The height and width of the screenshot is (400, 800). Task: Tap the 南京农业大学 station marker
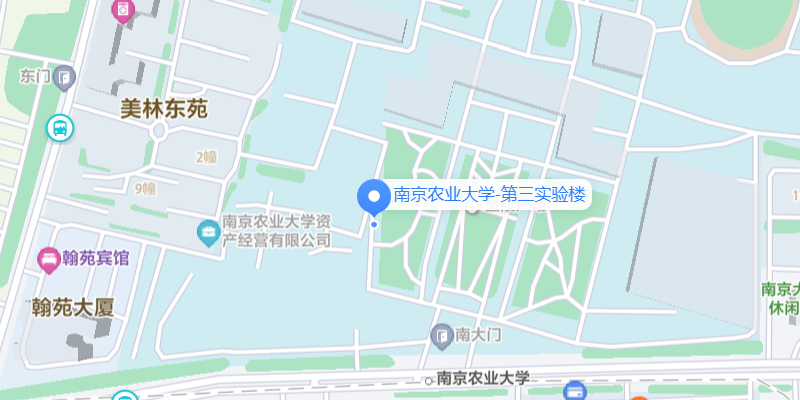coord(429,379)
